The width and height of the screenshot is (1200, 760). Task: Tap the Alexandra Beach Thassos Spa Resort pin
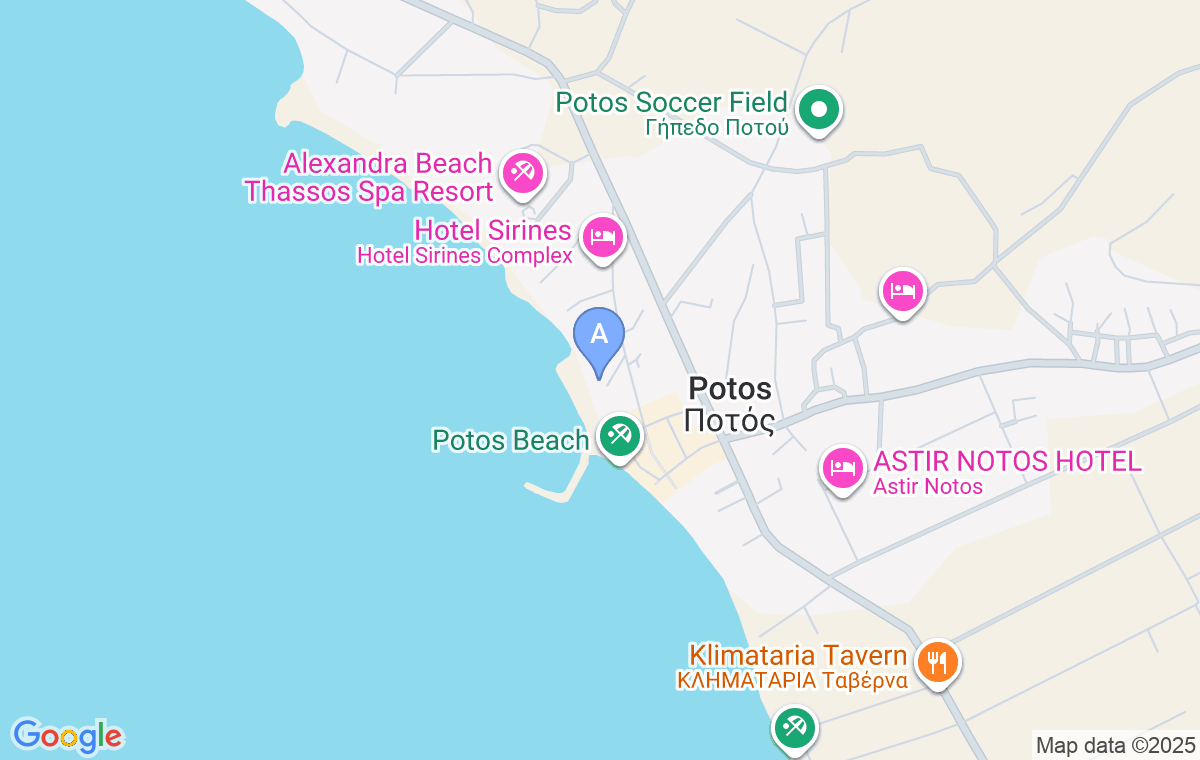click(x=521, y=173)
